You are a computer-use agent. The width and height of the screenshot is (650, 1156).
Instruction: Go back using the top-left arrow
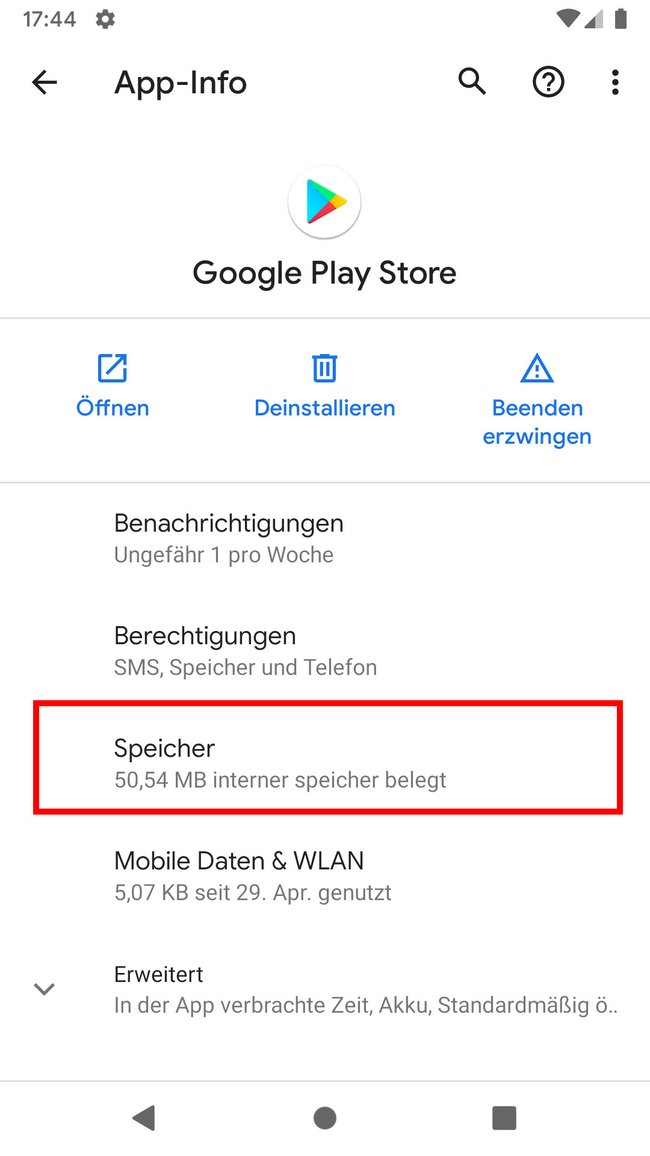pyautogui.click(x=44, y=83)
